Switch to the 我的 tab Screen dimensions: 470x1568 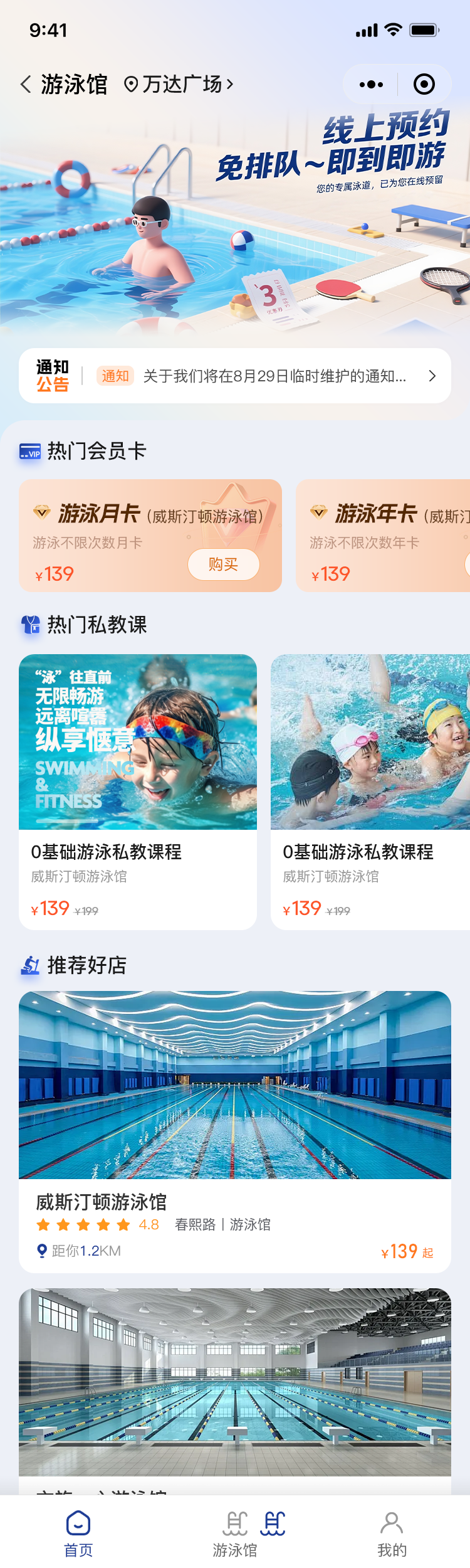tap(392, 1533)
